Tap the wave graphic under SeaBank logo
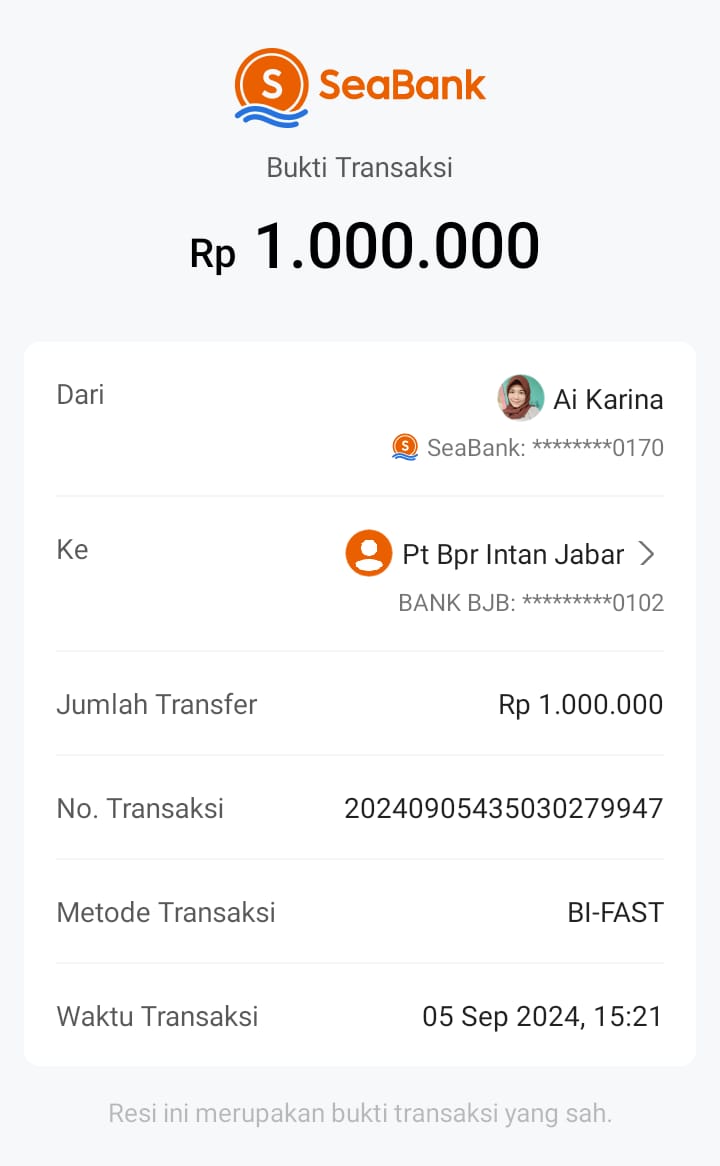Screen dimensions: 720x1166 coord(271,114)
